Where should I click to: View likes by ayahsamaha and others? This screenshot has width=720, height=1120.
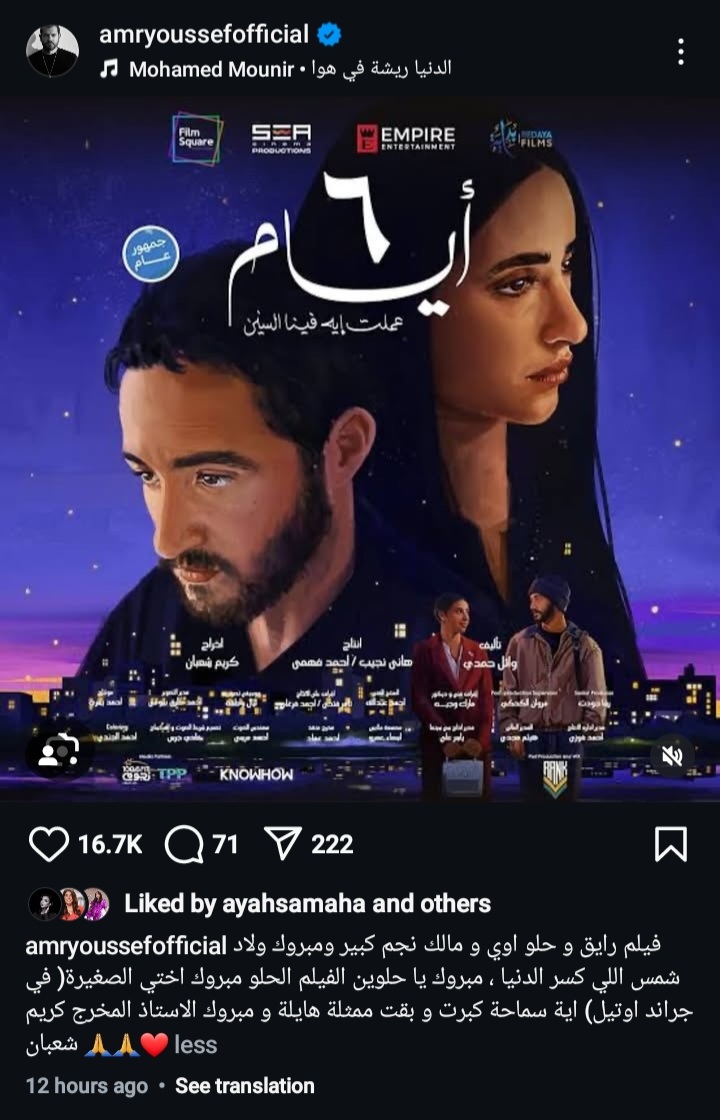(x=307, y=904)
